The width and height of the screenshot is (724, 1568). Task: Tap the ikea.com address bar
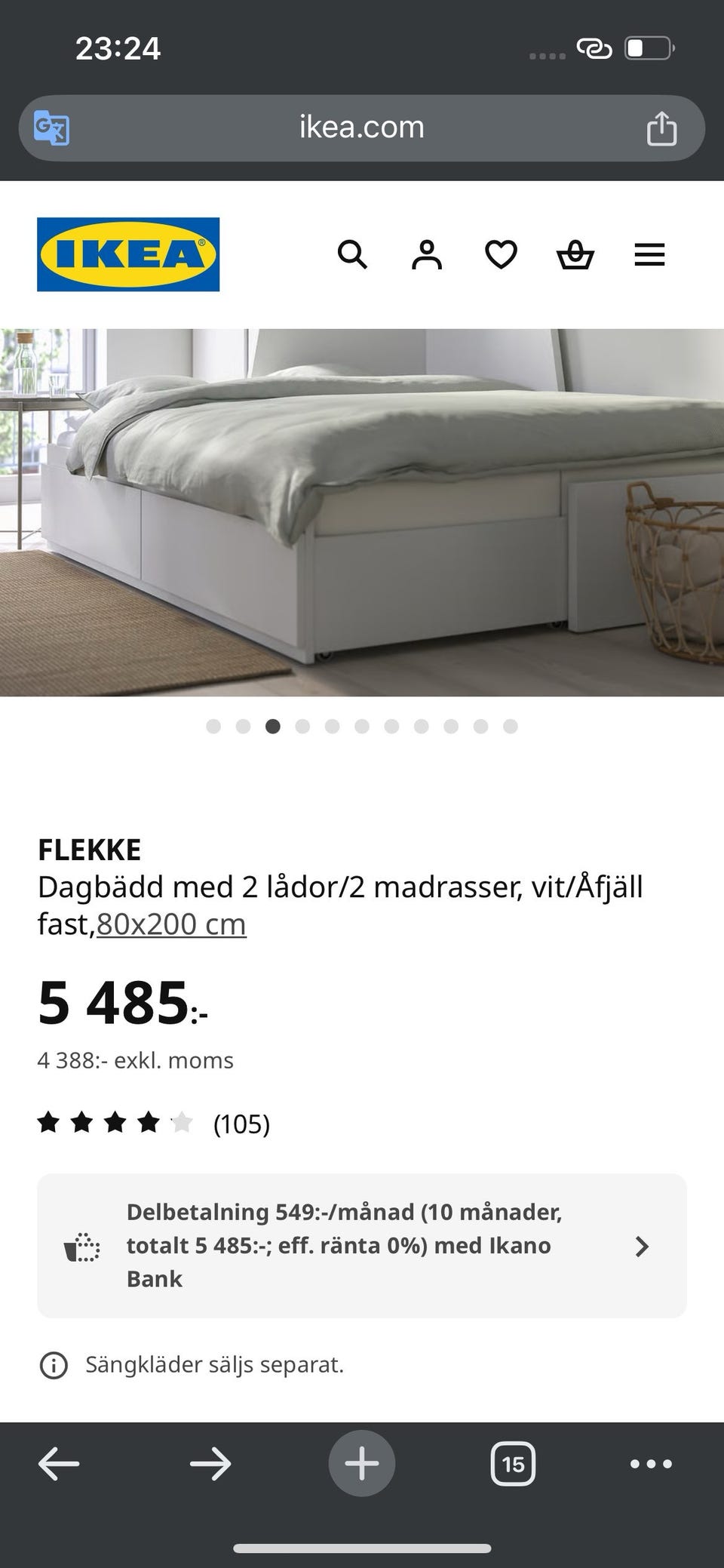point(360,127)
